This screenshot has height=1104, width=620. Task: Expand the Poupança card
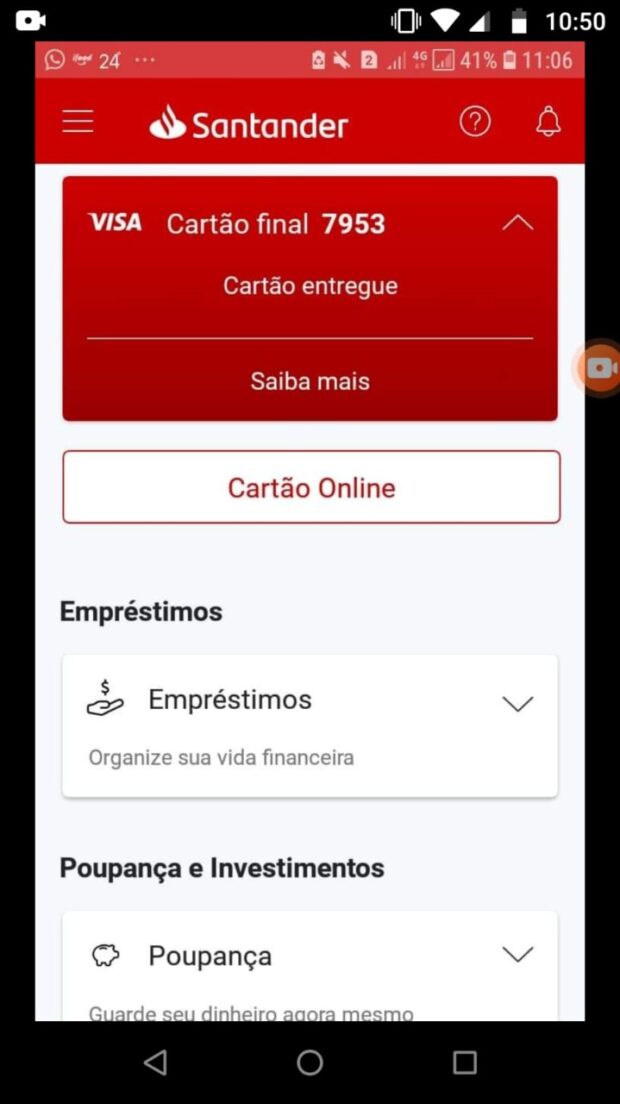(x=517, y=955)
